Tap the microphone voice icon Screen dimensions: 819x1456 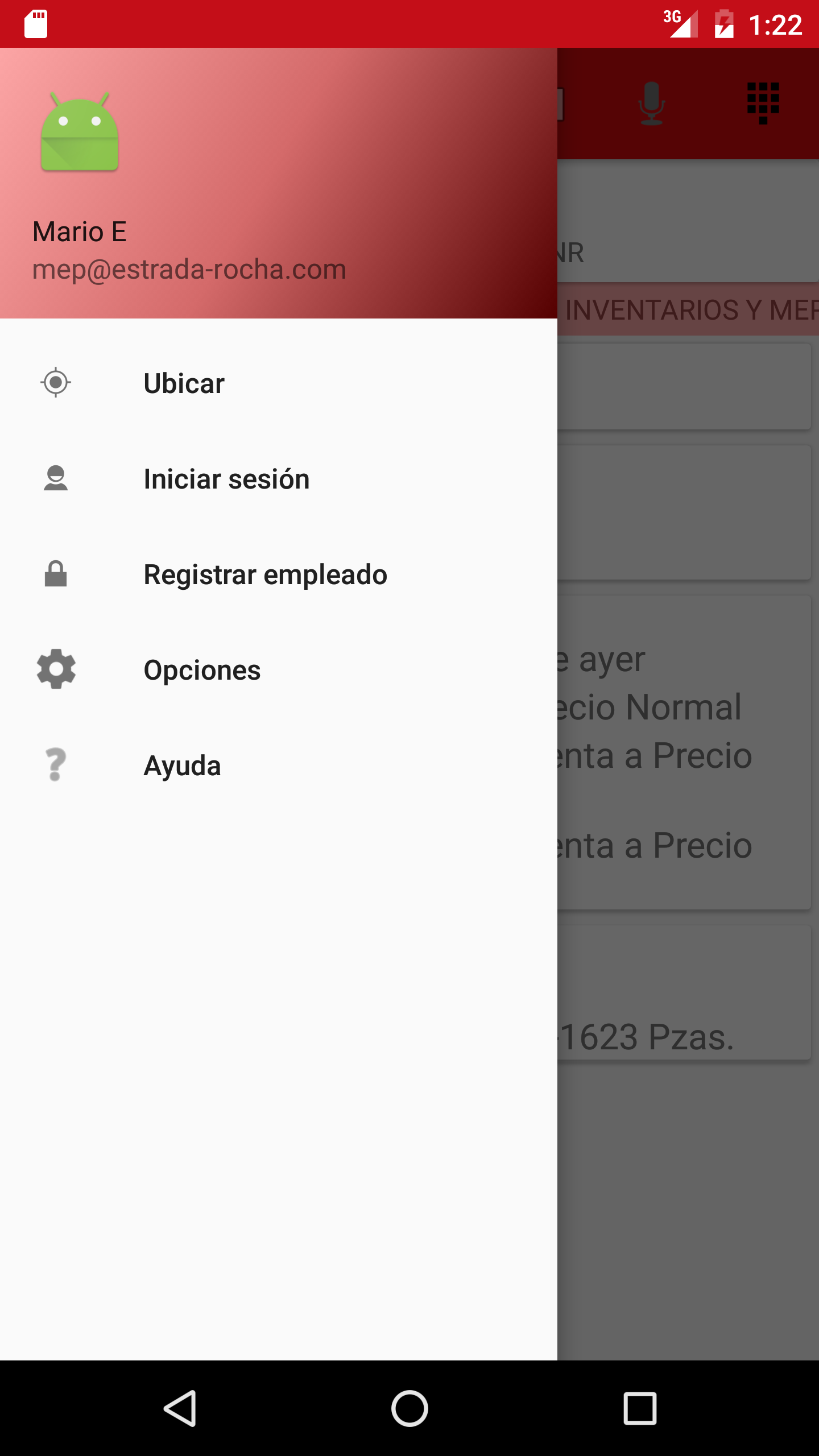(x=652, y=104)
